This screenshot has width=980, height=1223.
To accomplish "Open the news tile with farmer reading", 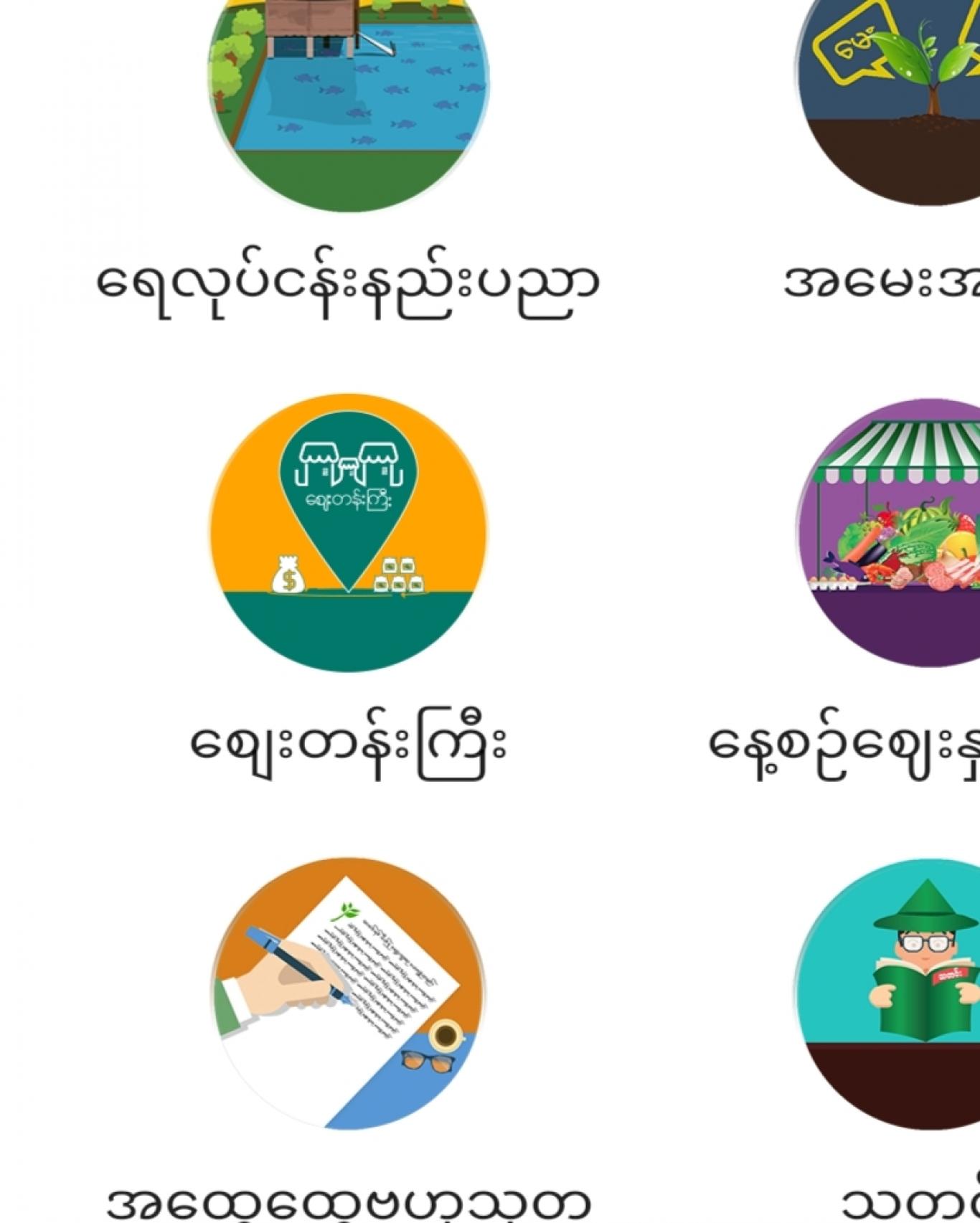I will point(888,994).
